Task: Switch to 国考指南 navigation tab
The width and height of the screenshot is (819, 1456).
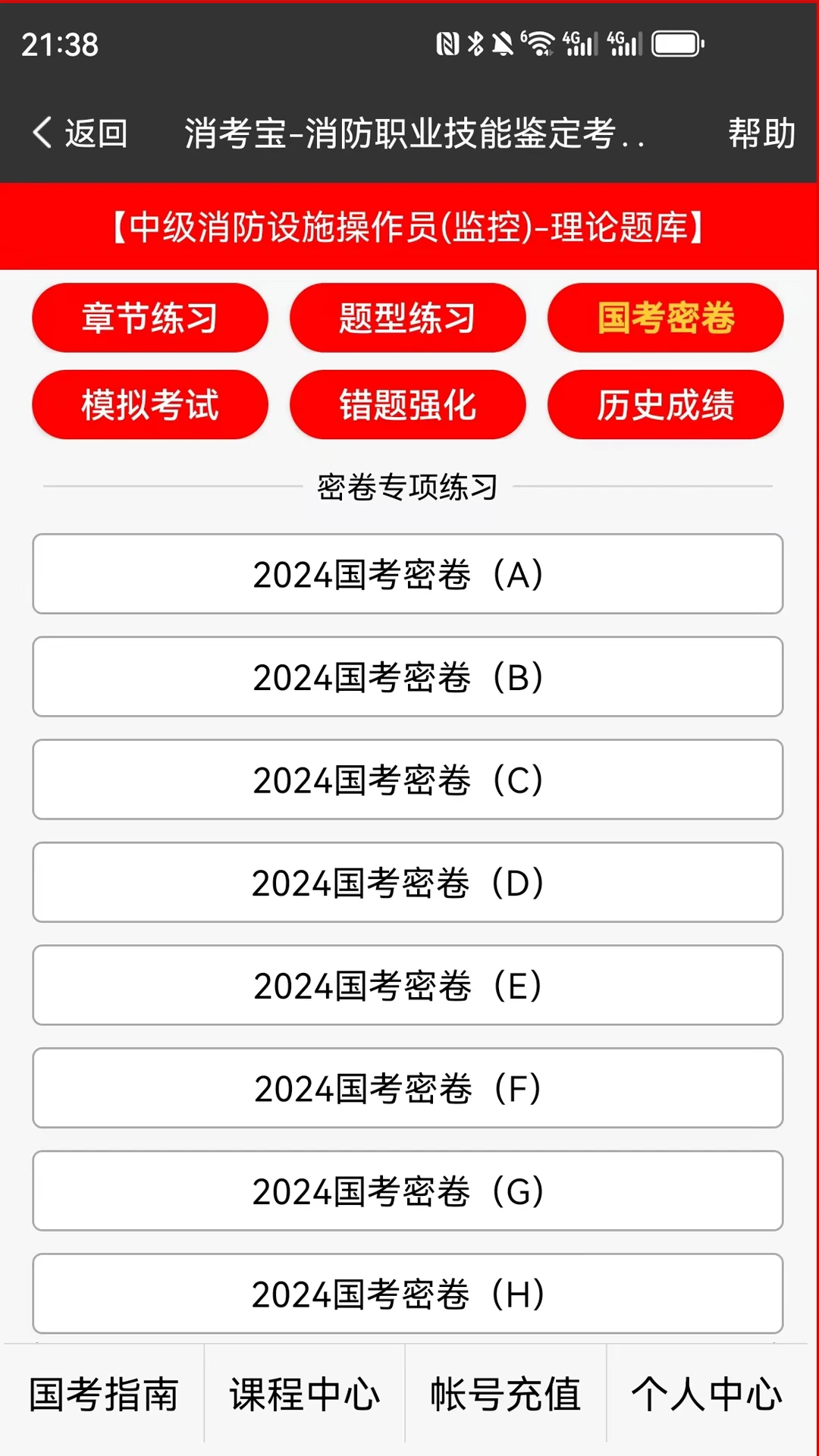Action: [102, 1395]
